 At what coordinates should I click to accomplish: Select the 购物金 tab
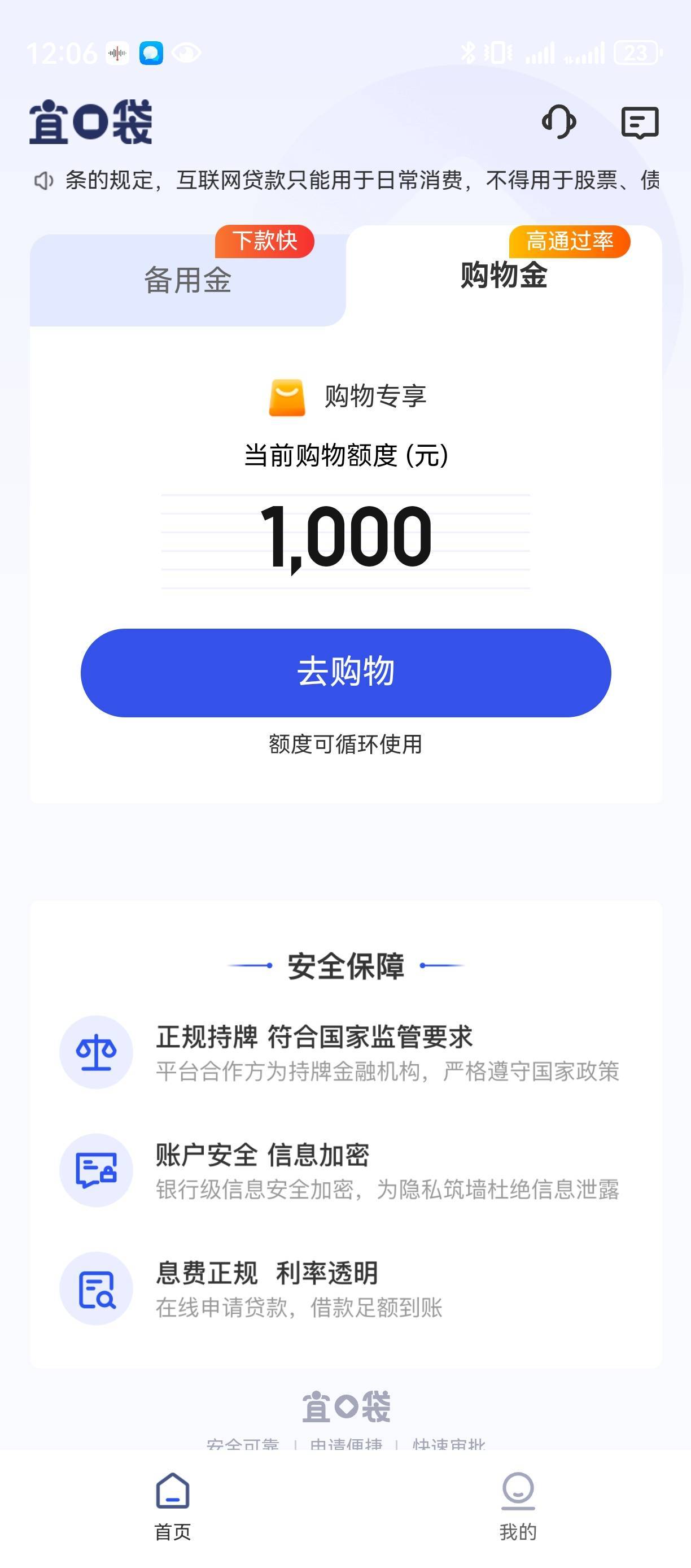click(x=504, y=275)
